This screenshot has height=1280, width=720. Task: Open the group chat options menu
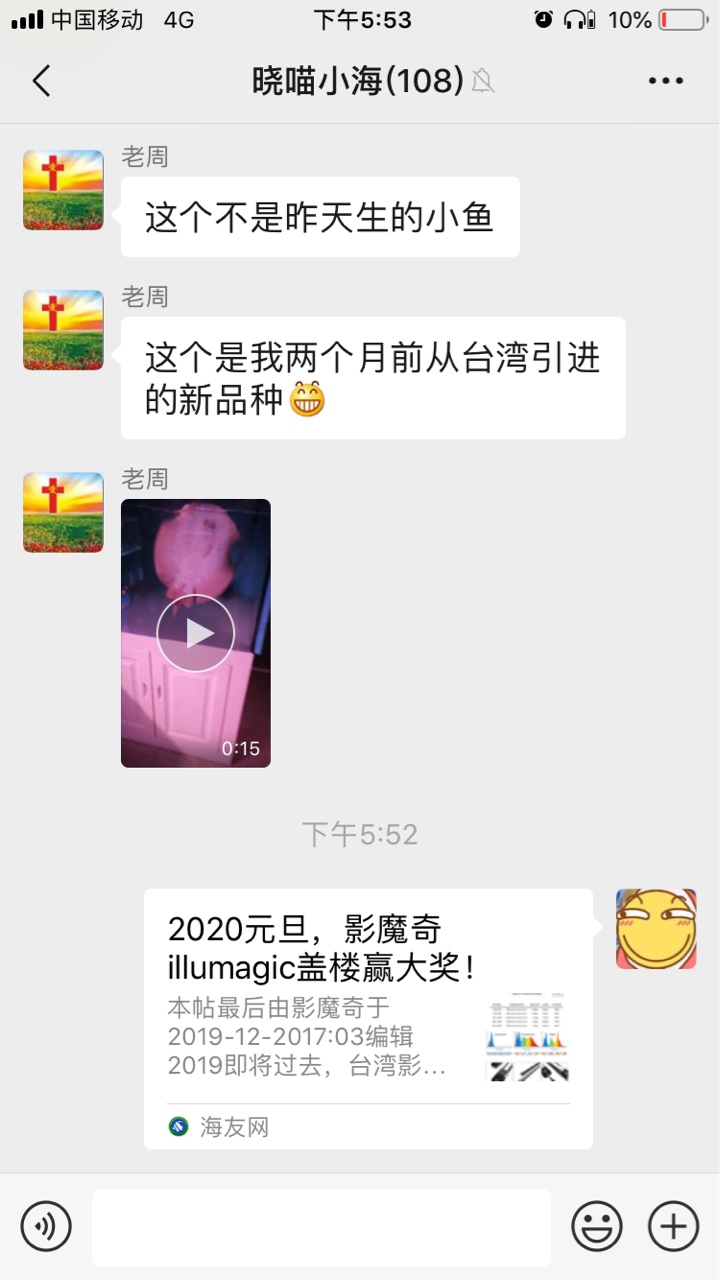pos(665,81)
